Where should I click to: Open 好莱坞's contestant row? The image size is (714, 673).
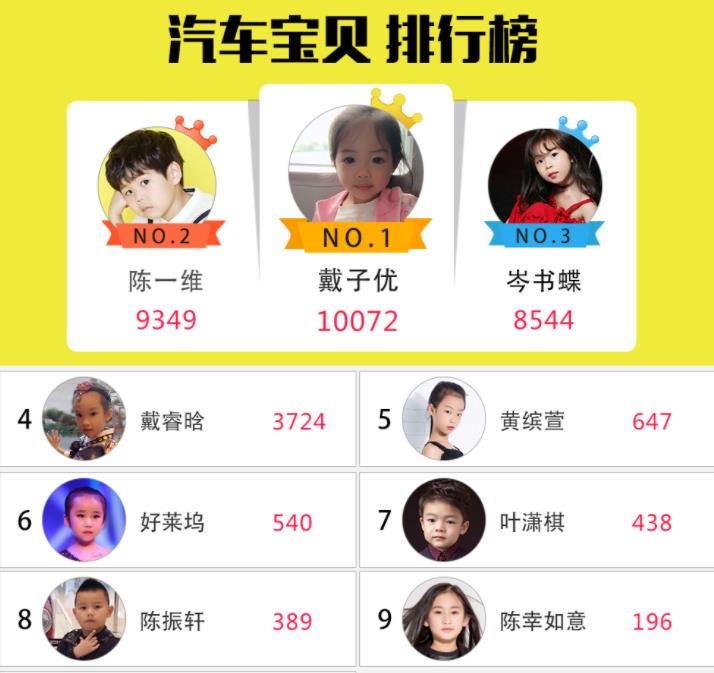178,521
